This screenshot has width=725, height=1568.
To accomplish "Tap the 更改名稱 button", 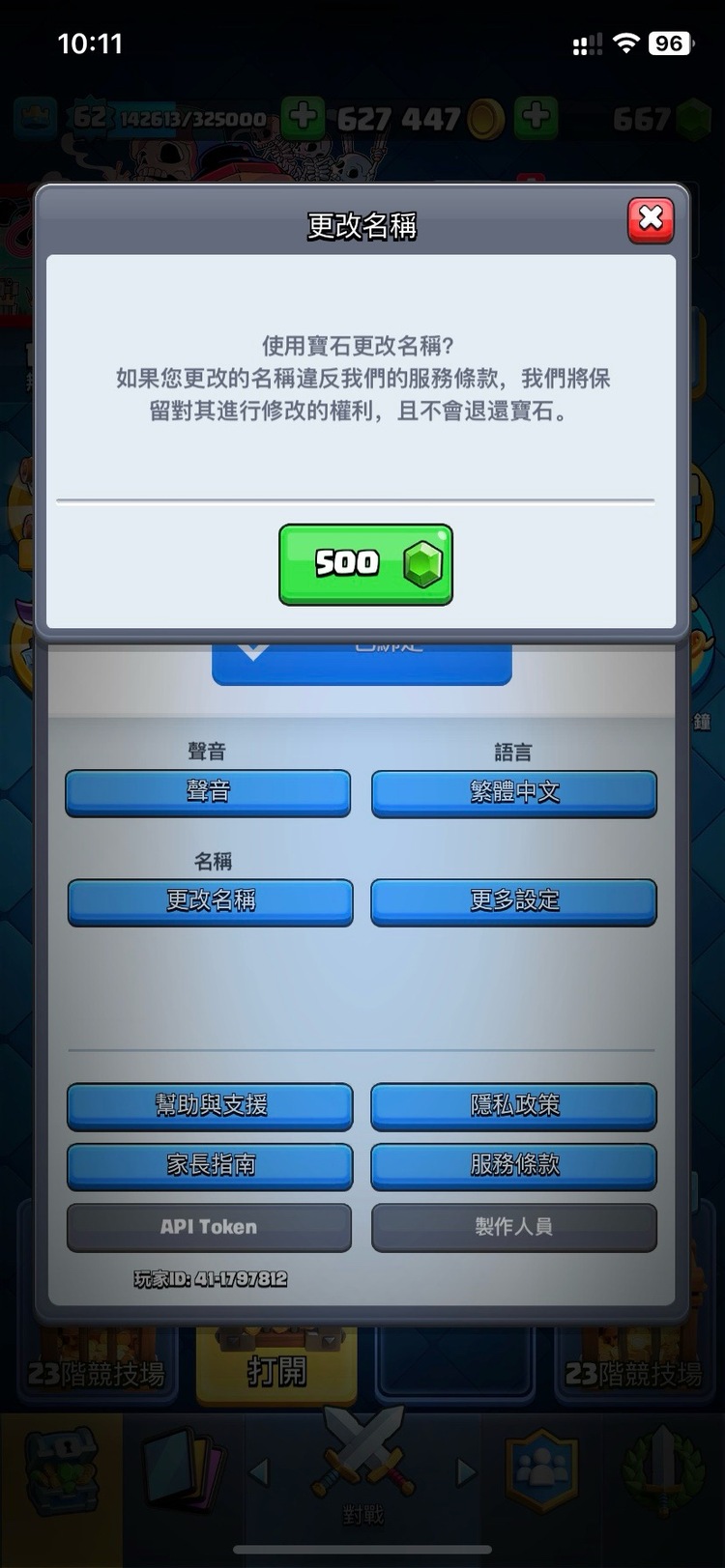I will click(x=210, y=901).
